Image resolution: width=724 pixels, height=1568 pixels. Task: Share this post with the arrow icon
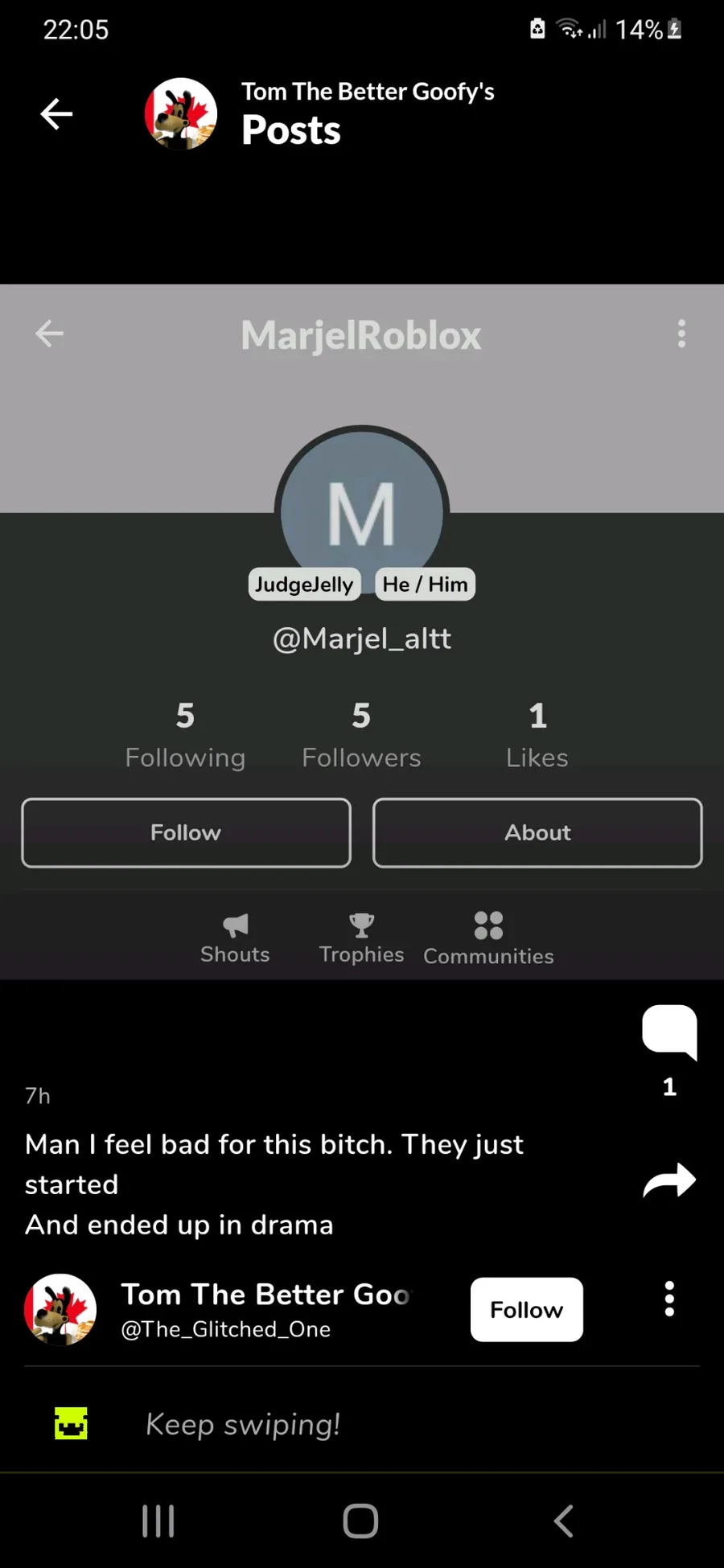(x=669, y=1180)
